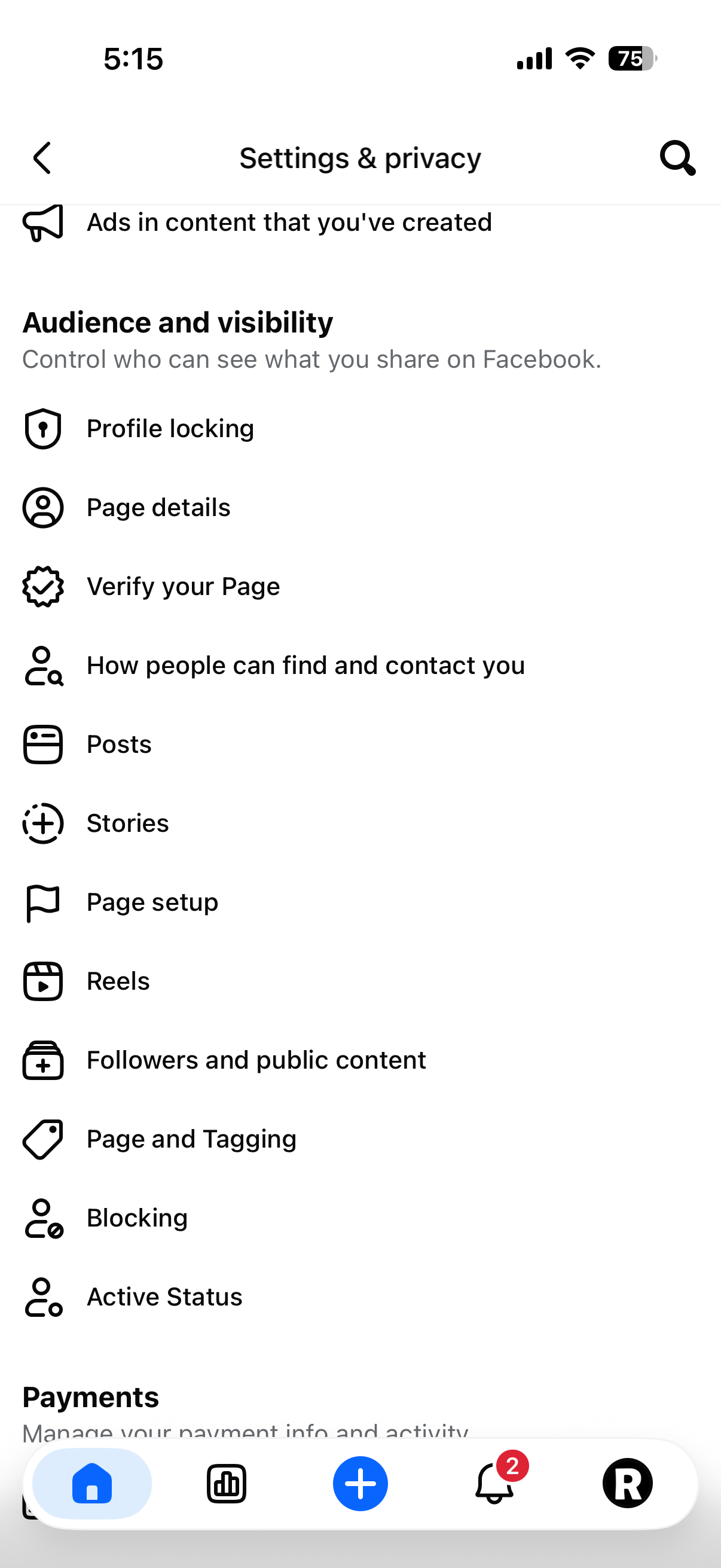The height and width of the screenshot is (1568, 721).
Task: Select Page details
Action: tap(360, 508)
